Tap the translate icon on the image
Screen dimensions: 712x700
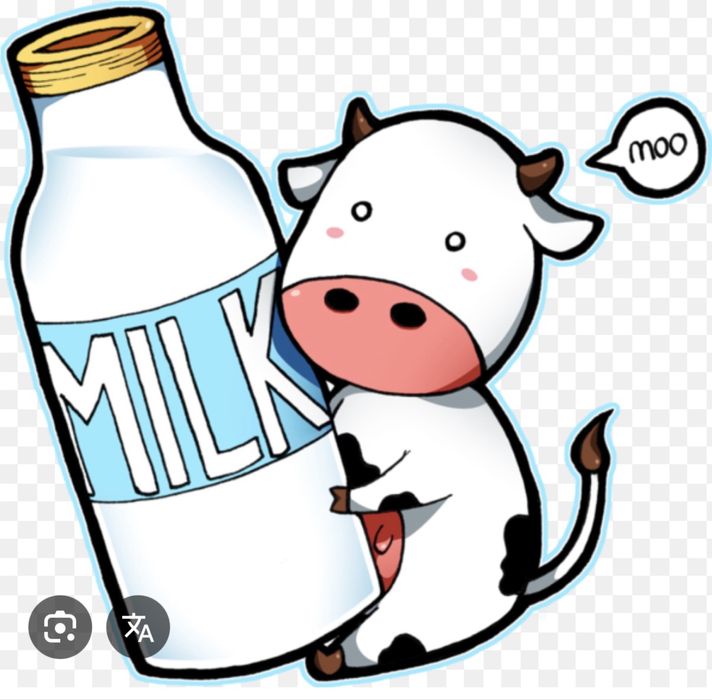pyautogui.click(x=138, y=626)
